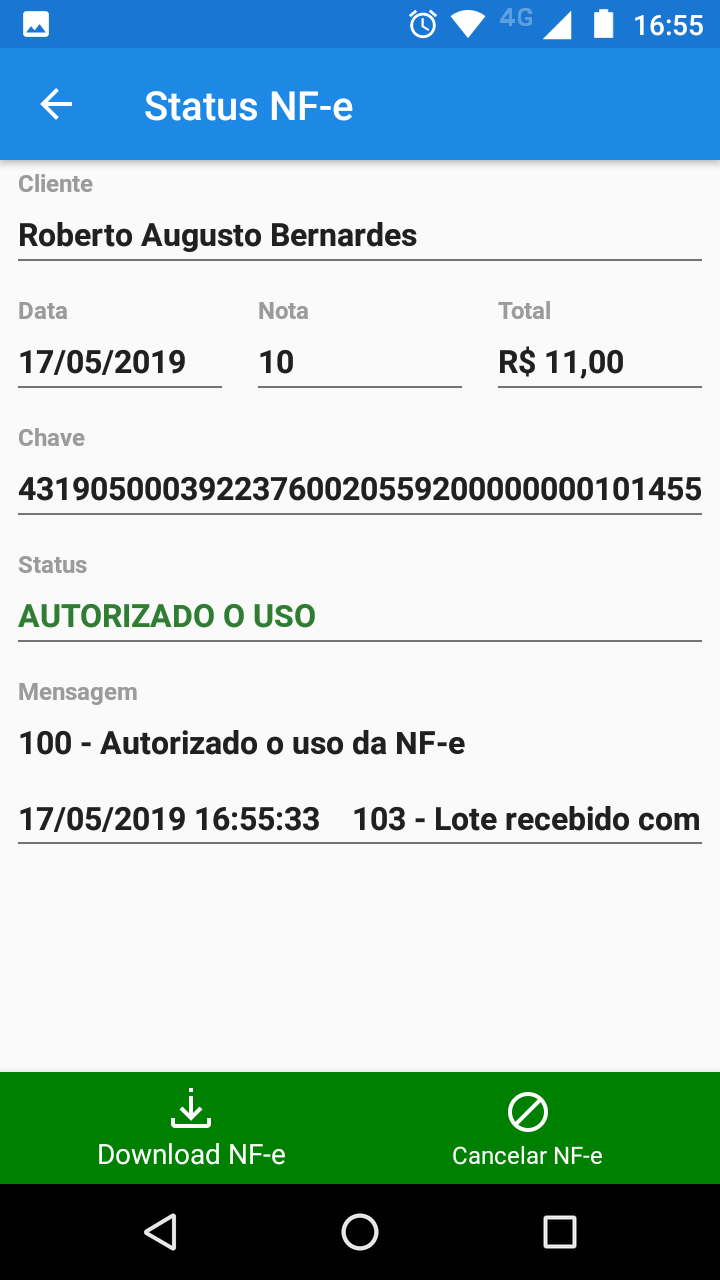Download the NF-e document

coord(191,1129)
